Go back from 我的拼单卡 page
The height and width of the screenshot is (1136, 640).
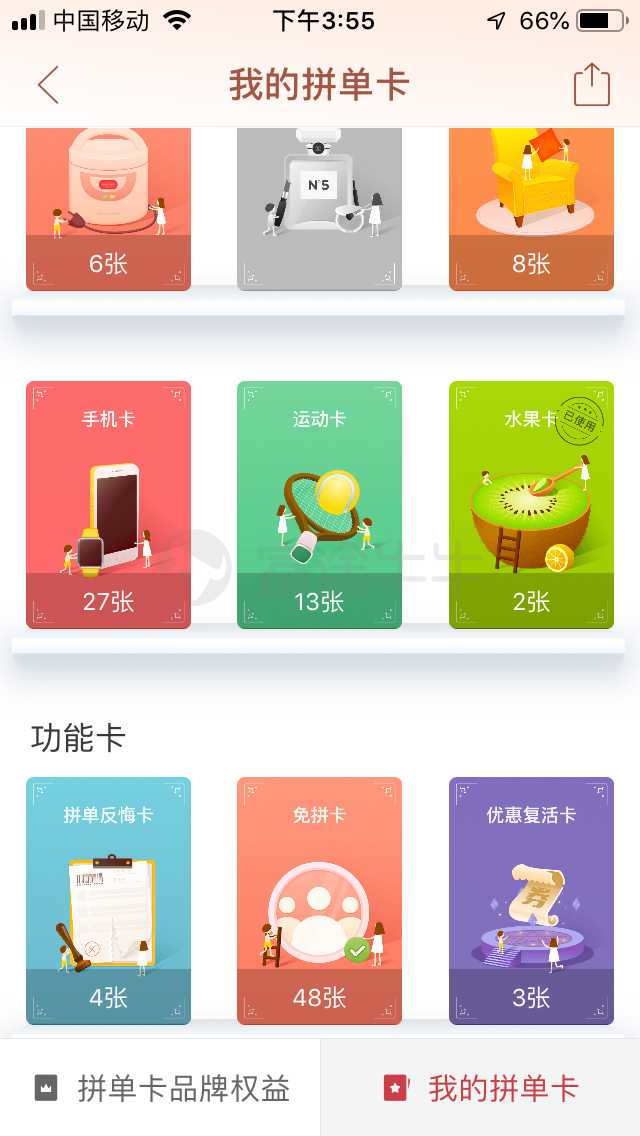pyautogui.click(x=48, y=85)
